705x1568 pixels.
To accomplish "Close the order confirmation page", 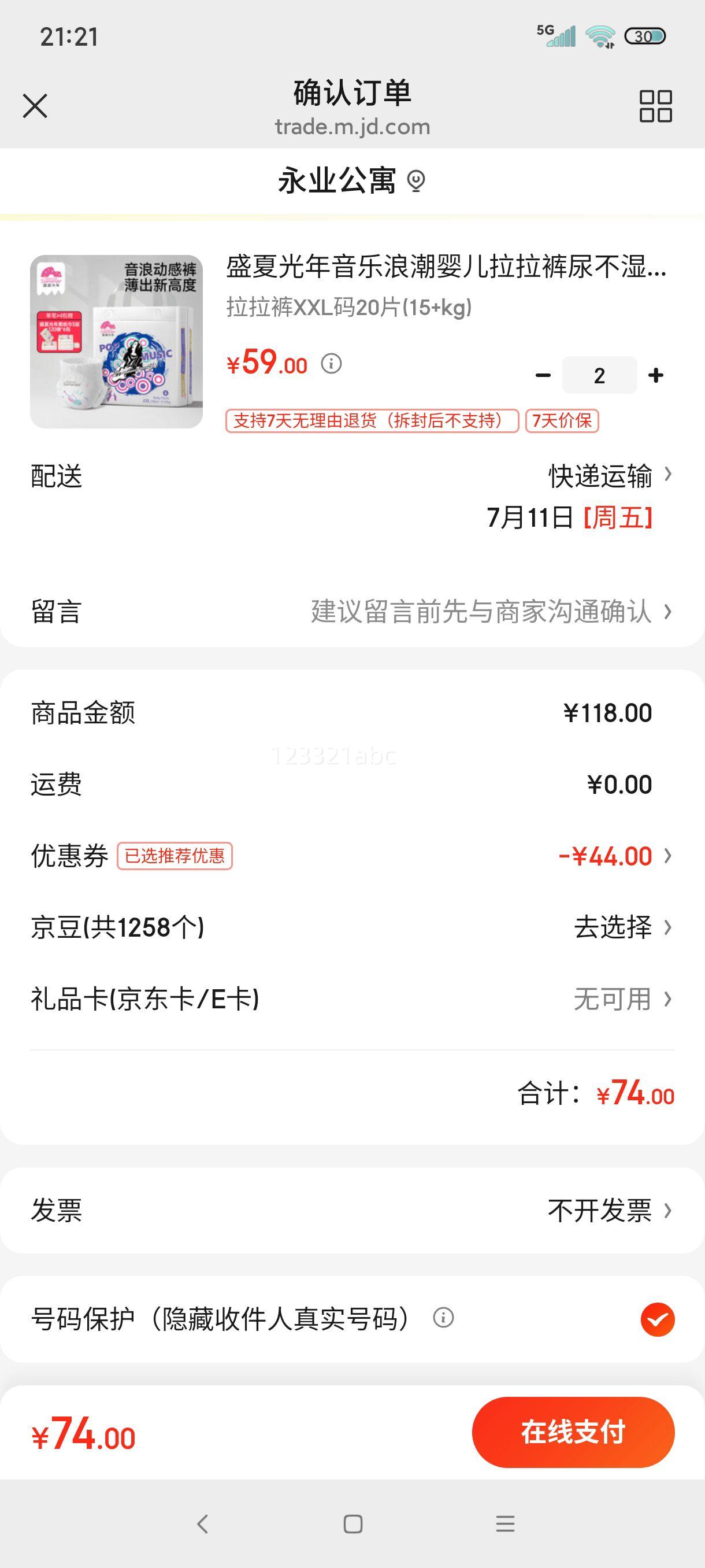I will pyautogui.click(x=35, y=106).
